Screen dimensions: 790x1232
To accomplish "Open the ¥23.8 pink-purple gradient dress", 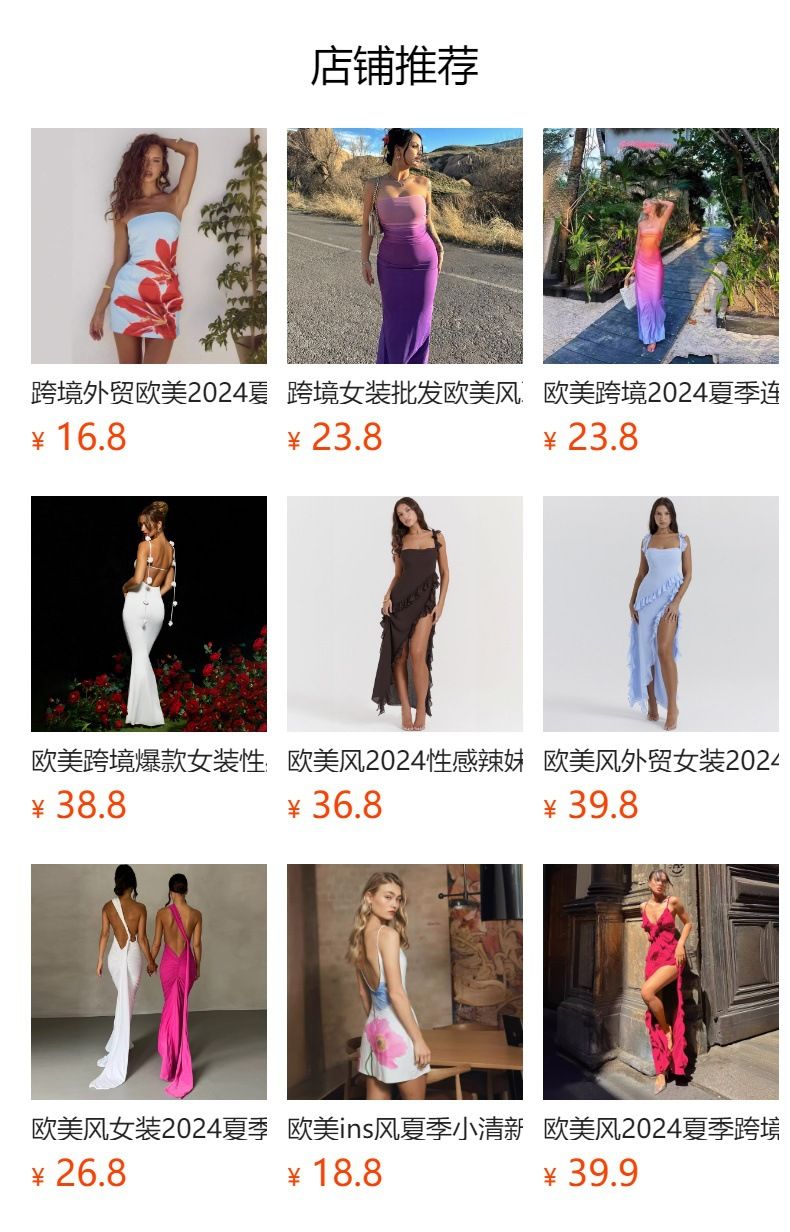I will tap(661, 246).
